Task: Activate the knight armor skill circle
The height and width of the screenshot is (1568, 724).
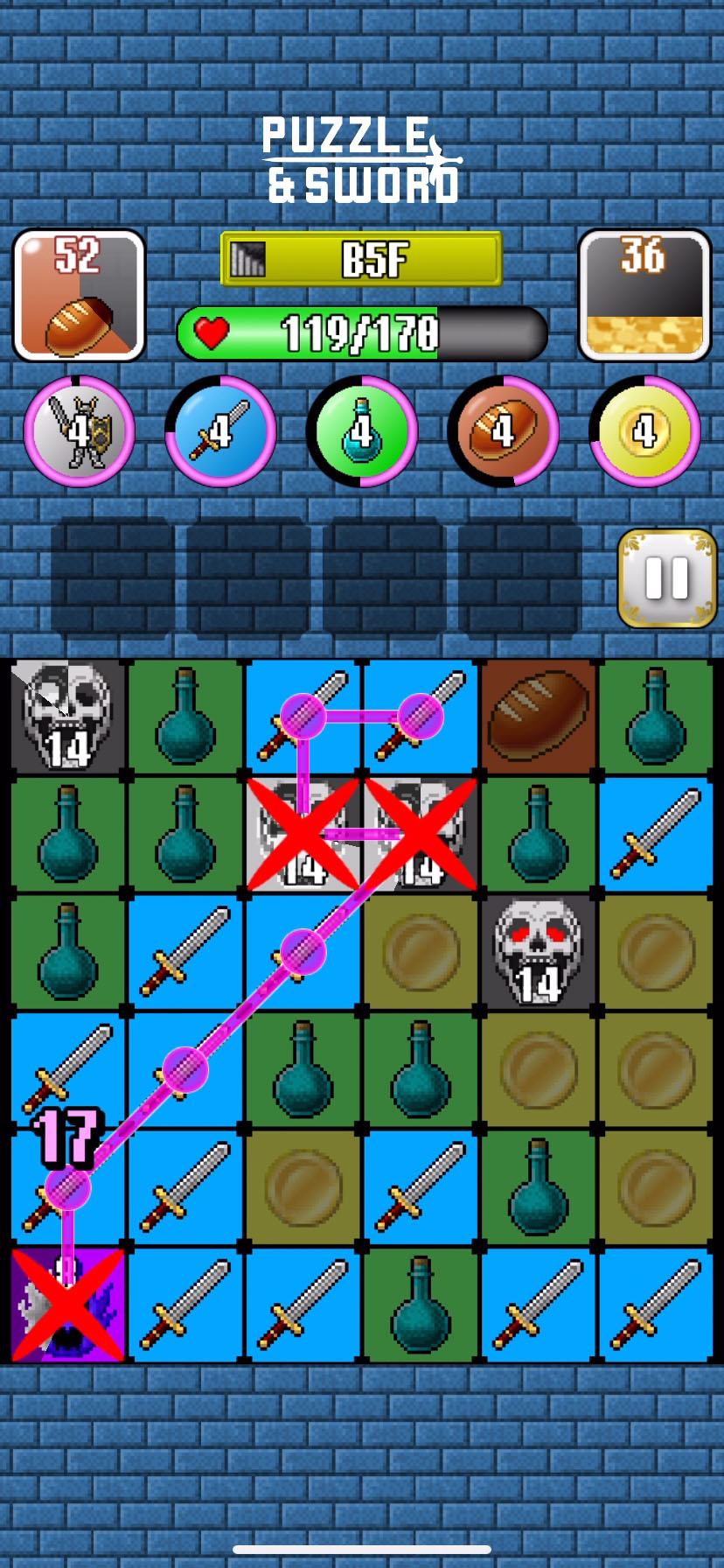Action: click(79, 431)
